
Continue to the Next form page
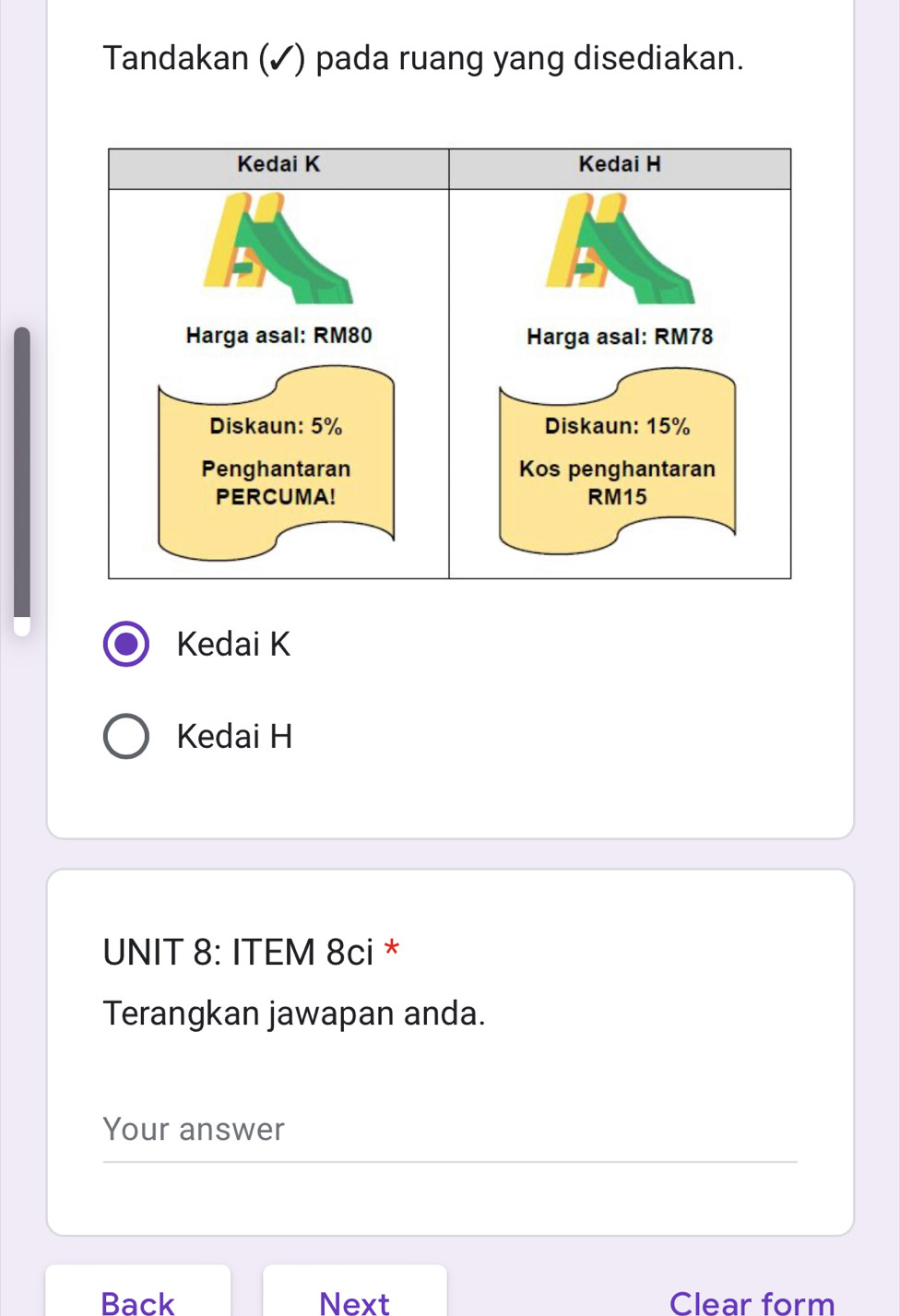pyautogui.click(x=354, y=1299)
